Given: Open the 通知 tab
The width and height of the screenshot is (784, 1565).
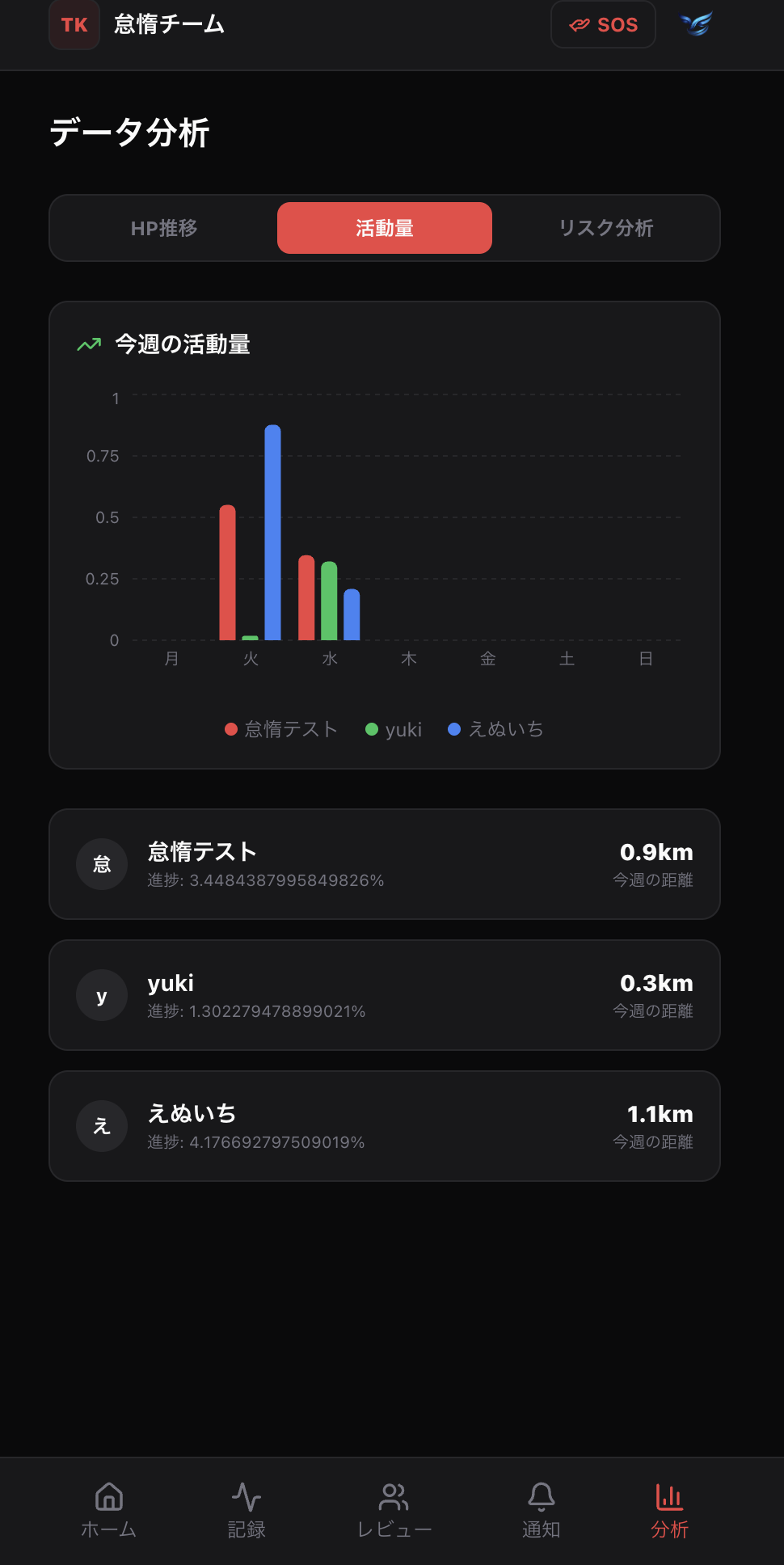Looking at the screenshot, I should (x=541, y=1510).
